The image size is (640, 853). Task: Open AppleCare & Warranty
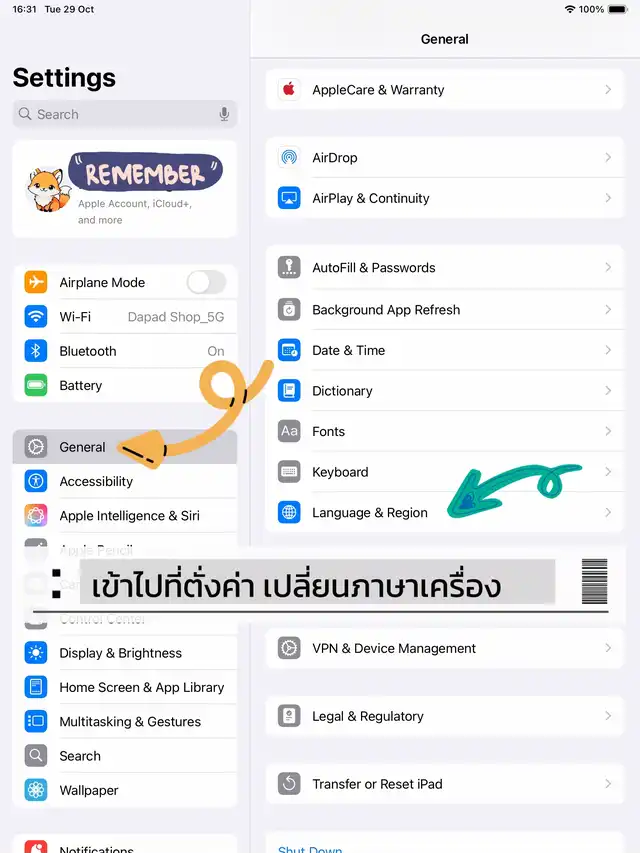pos(444,90)
